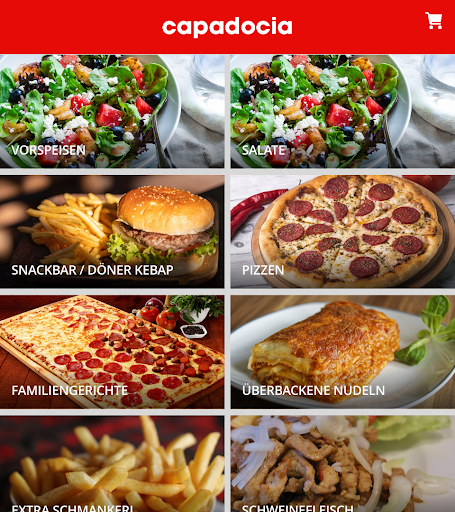The image size is (455, 512).
Task: Open the shopping cart
Action: pos(434,21)
